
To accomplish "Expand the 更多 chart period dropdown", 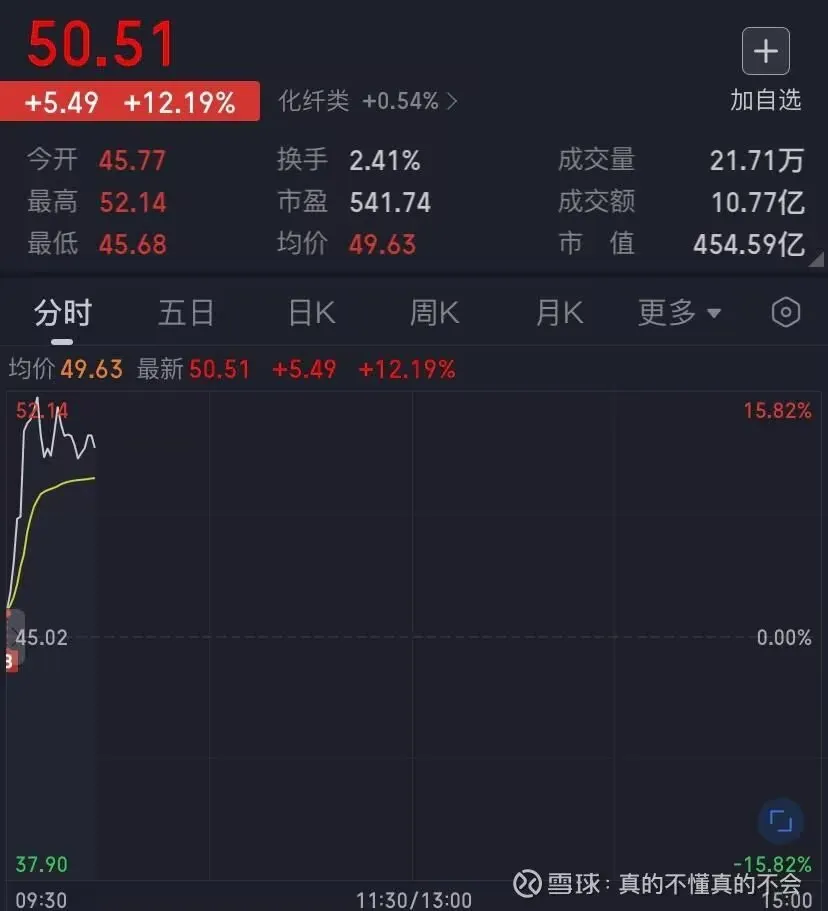I will pyautogui.click(x=679, y=313).
